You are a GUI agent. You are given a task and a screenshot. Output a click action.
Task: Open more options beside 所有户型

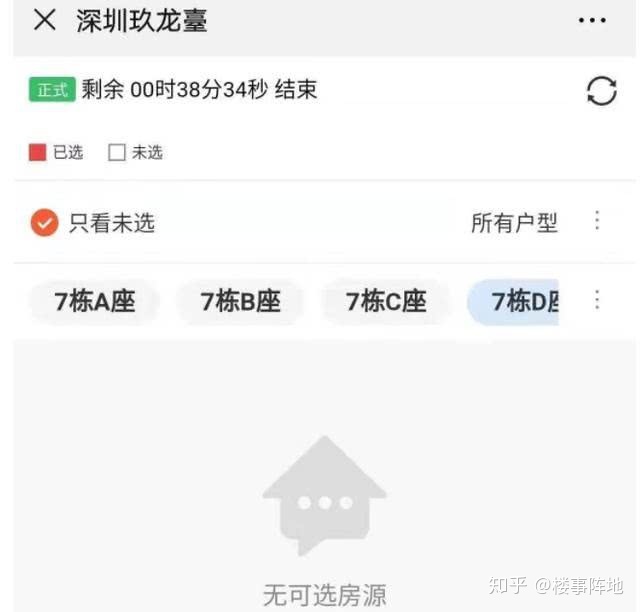[x=597, y=221]
